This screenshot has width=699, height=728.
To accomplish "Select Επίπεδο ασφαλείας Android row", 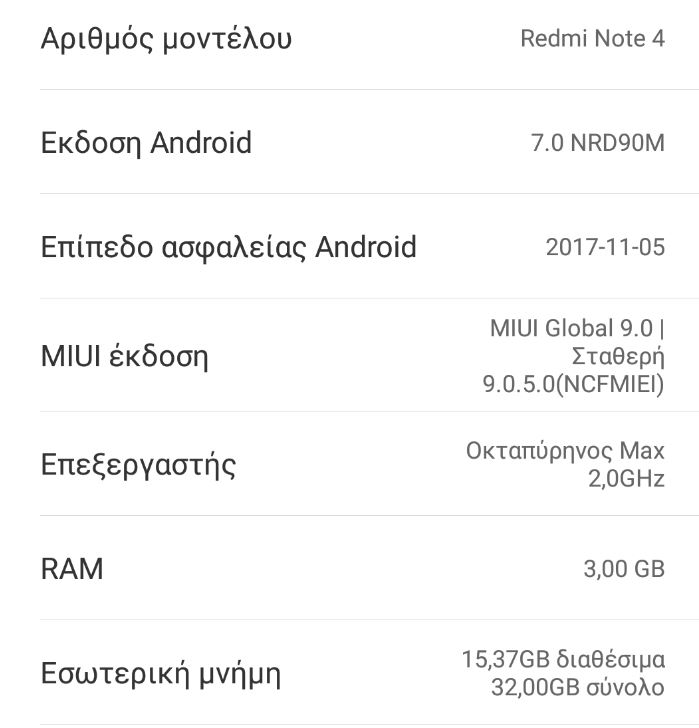I will pos(350,247).
